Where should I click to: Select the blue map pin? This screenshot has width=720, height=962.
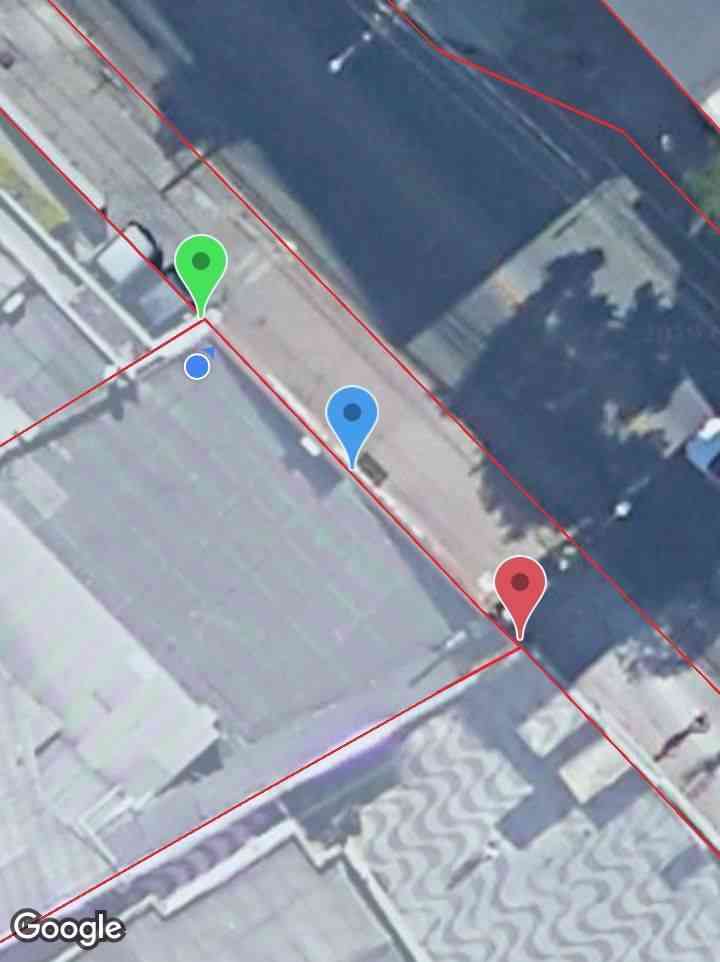[352, 415]
